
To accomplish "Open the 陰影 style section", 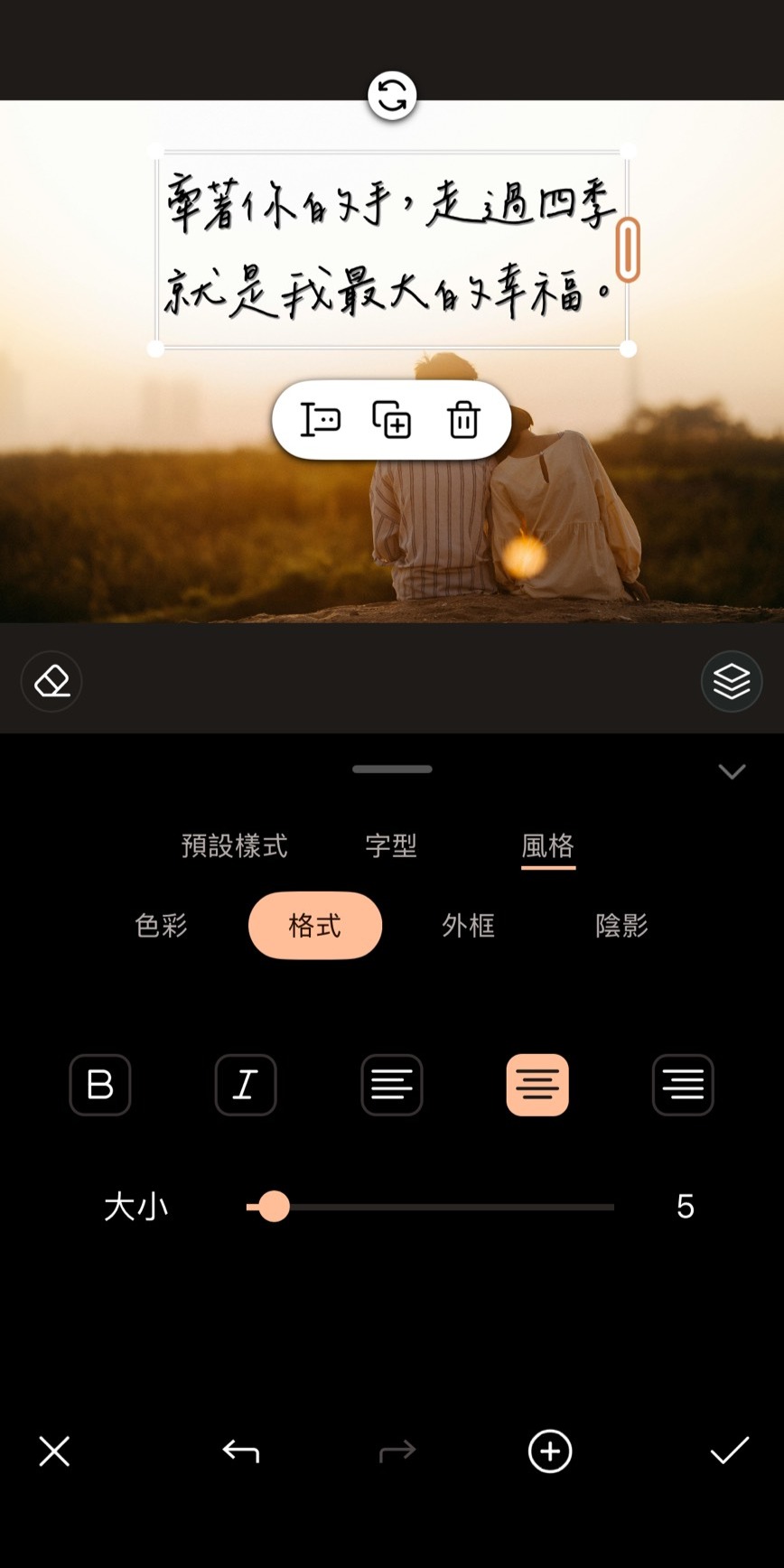I will (x=621, y=925).
